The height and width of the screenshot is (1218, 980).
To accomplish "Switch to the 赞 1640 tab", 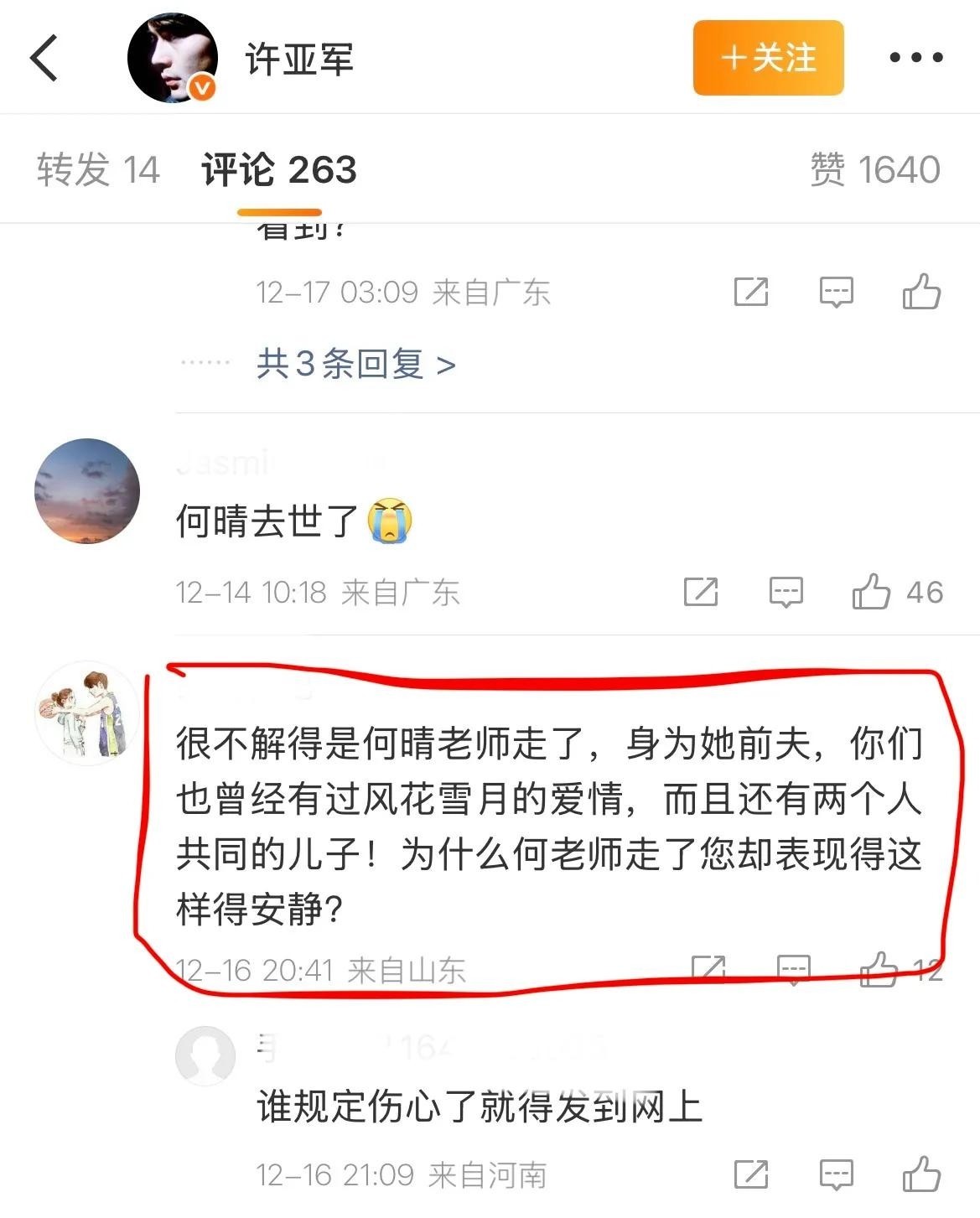I will (x=875, y=170).
